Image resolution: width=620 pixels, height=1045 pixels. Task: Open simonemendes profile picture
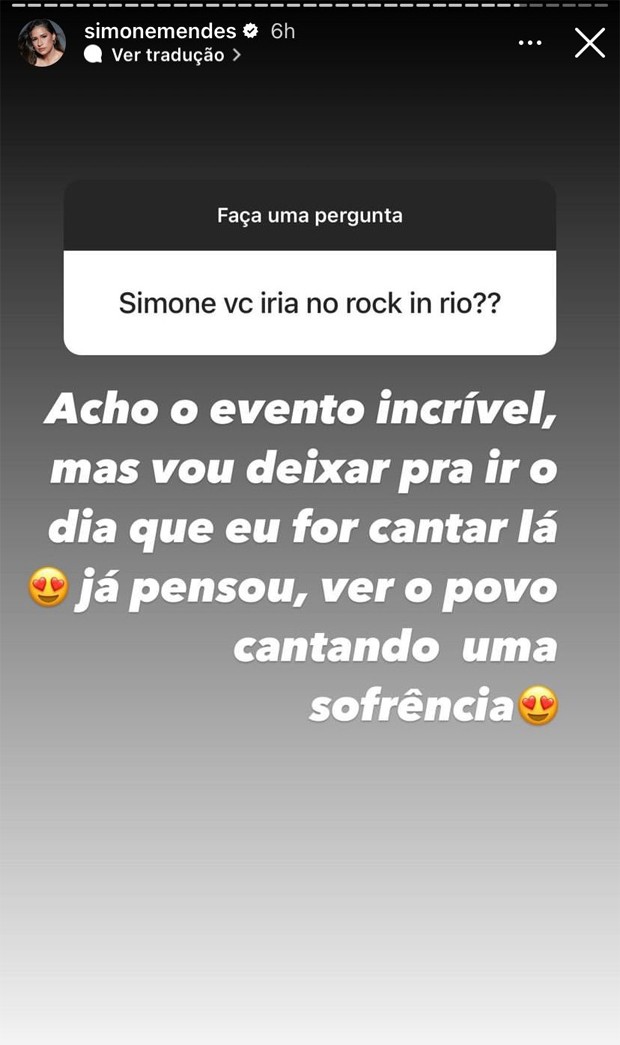pos(43,43)
